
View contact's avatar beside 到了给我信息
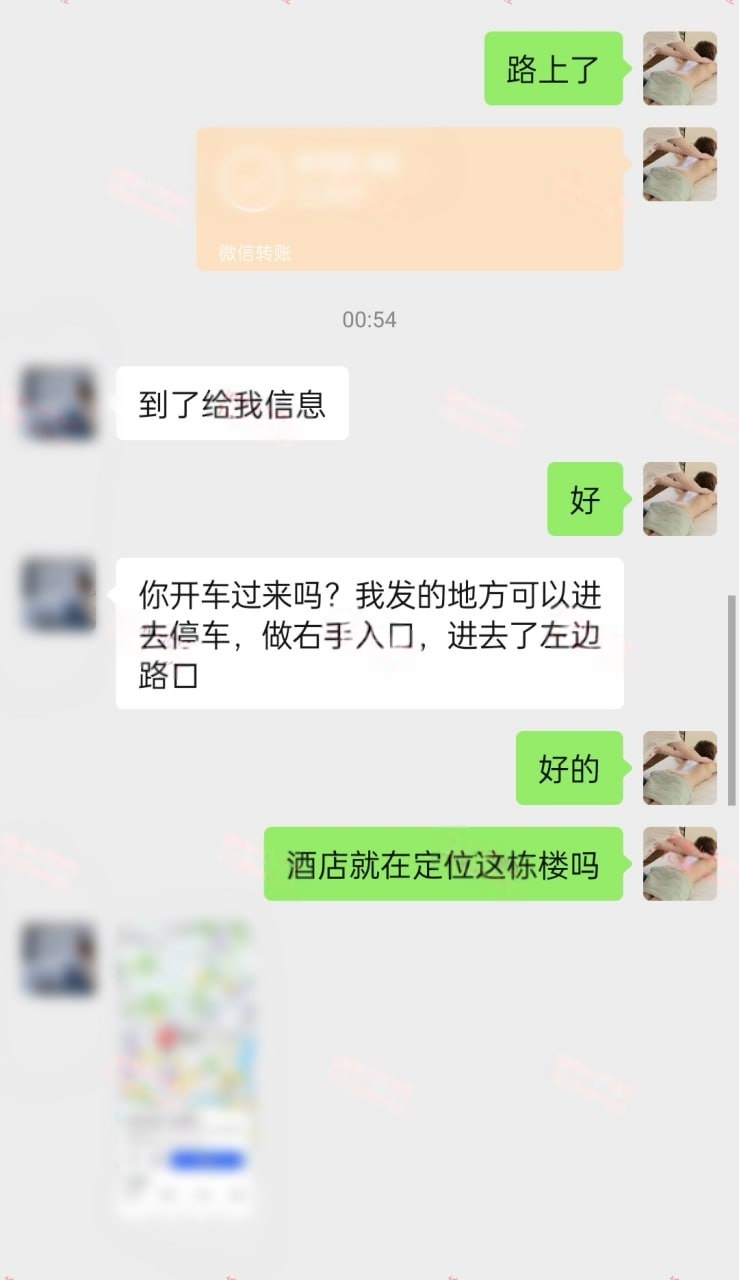tap(59, 403)
